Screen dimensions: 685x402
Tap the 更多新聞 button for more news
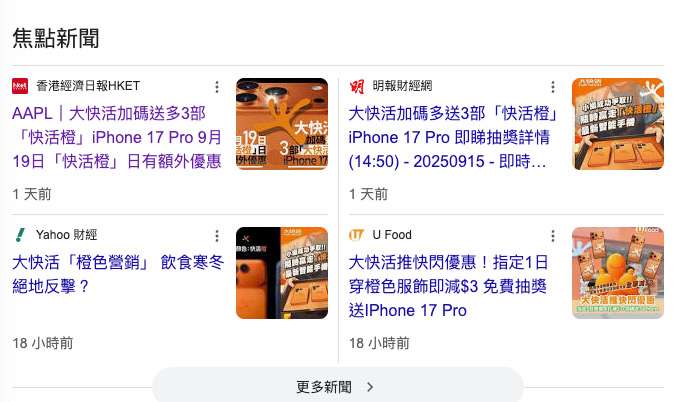(x=337, y=386)
